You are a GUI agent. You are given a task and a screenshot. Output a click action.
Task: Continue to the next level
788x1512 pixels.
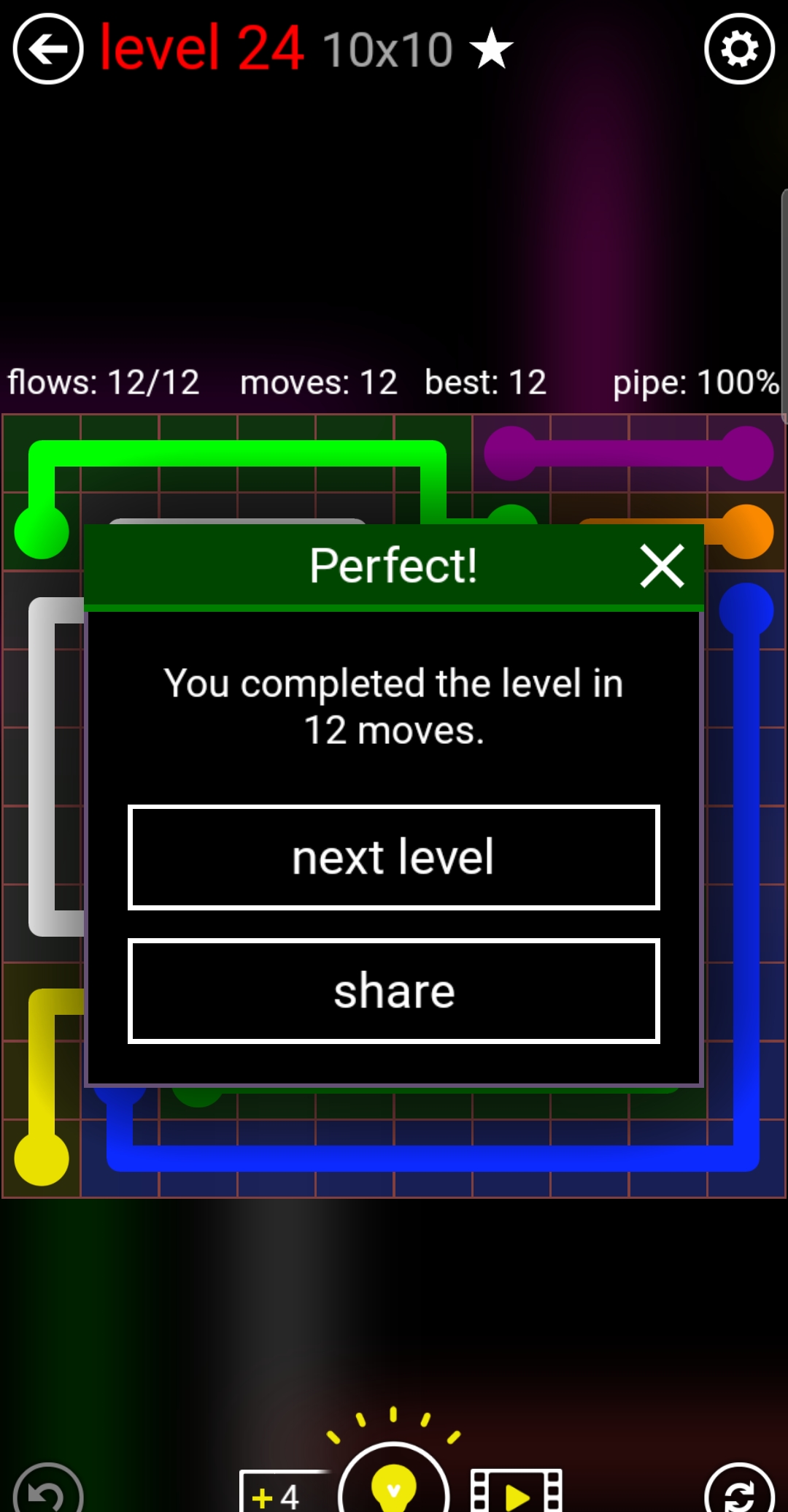(x=394, y=857)
